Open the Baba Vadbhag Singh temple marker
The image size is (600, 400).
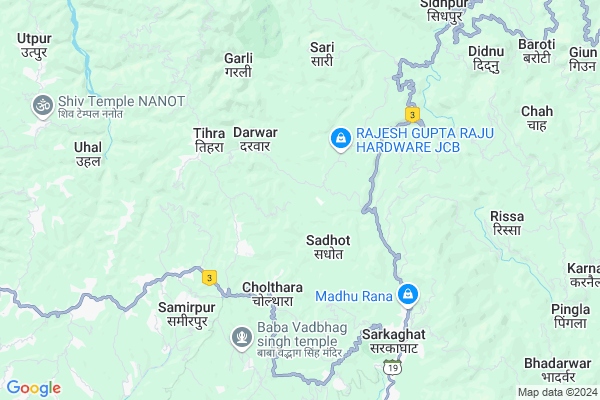tap(242, 338)
